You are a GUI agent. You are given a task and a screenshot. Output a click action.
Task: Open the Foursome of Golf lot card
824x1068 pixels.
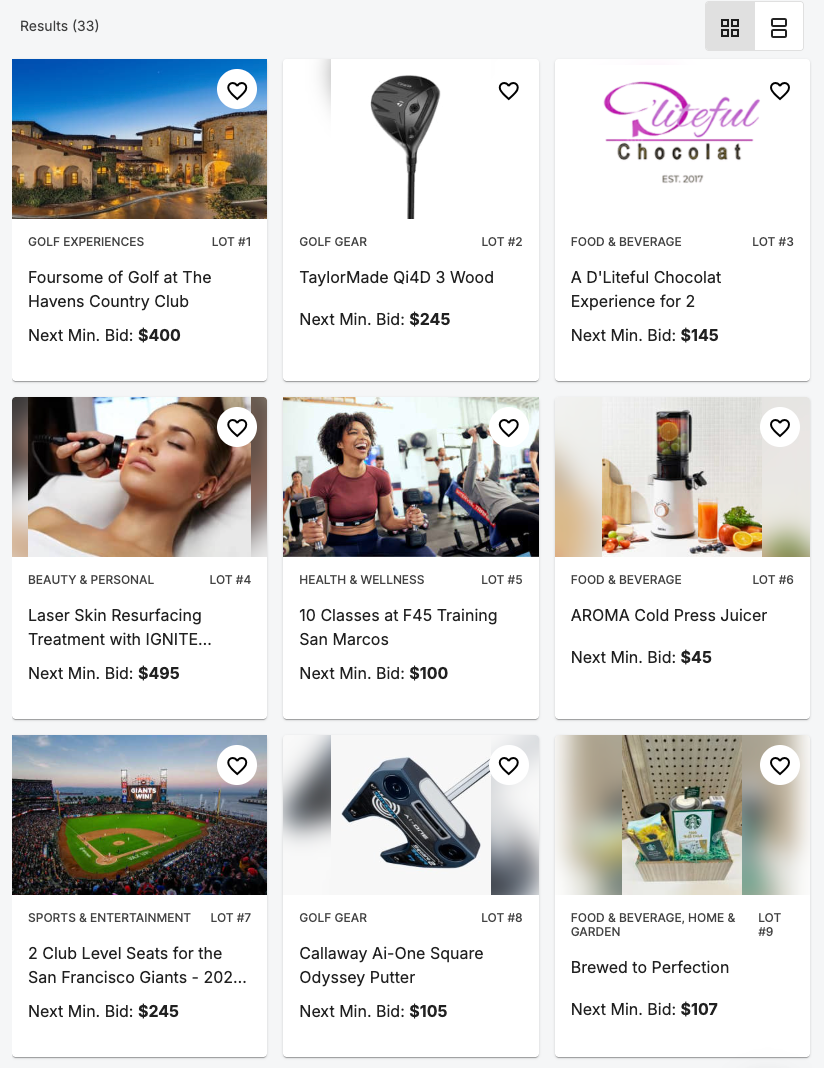coord(120,289)
